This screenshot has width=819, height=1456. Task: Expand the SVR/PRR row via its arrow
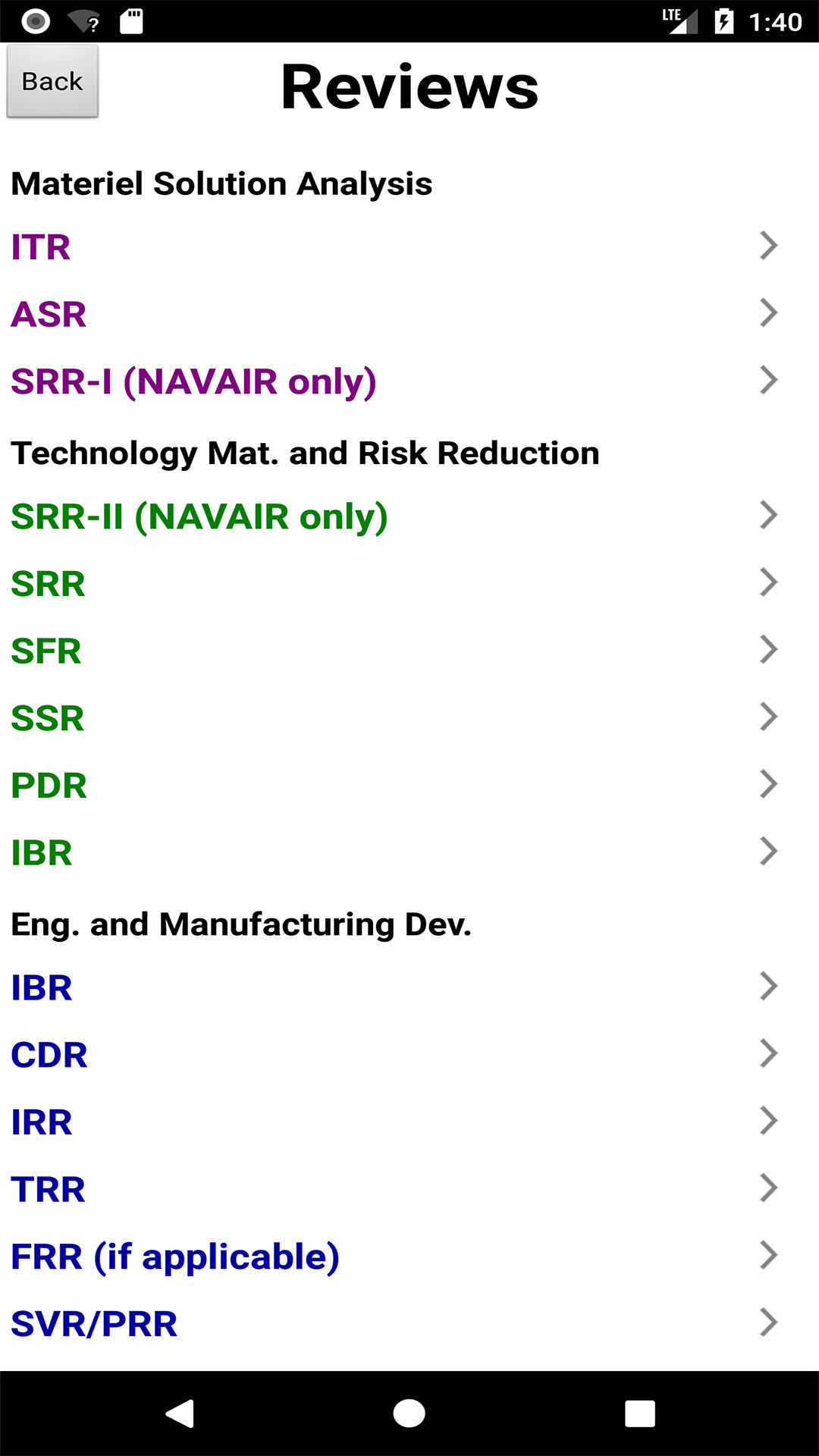pyautogui.click(x=767, y=1323)
